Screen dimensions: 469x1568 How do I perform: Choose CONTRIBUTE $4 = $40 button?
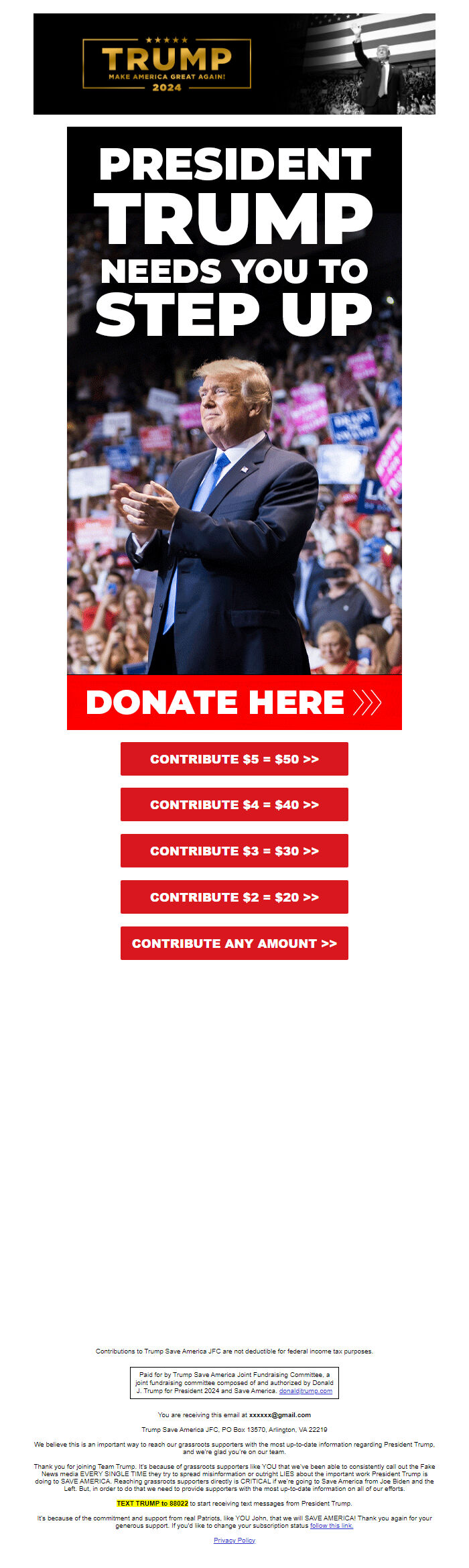234,804
